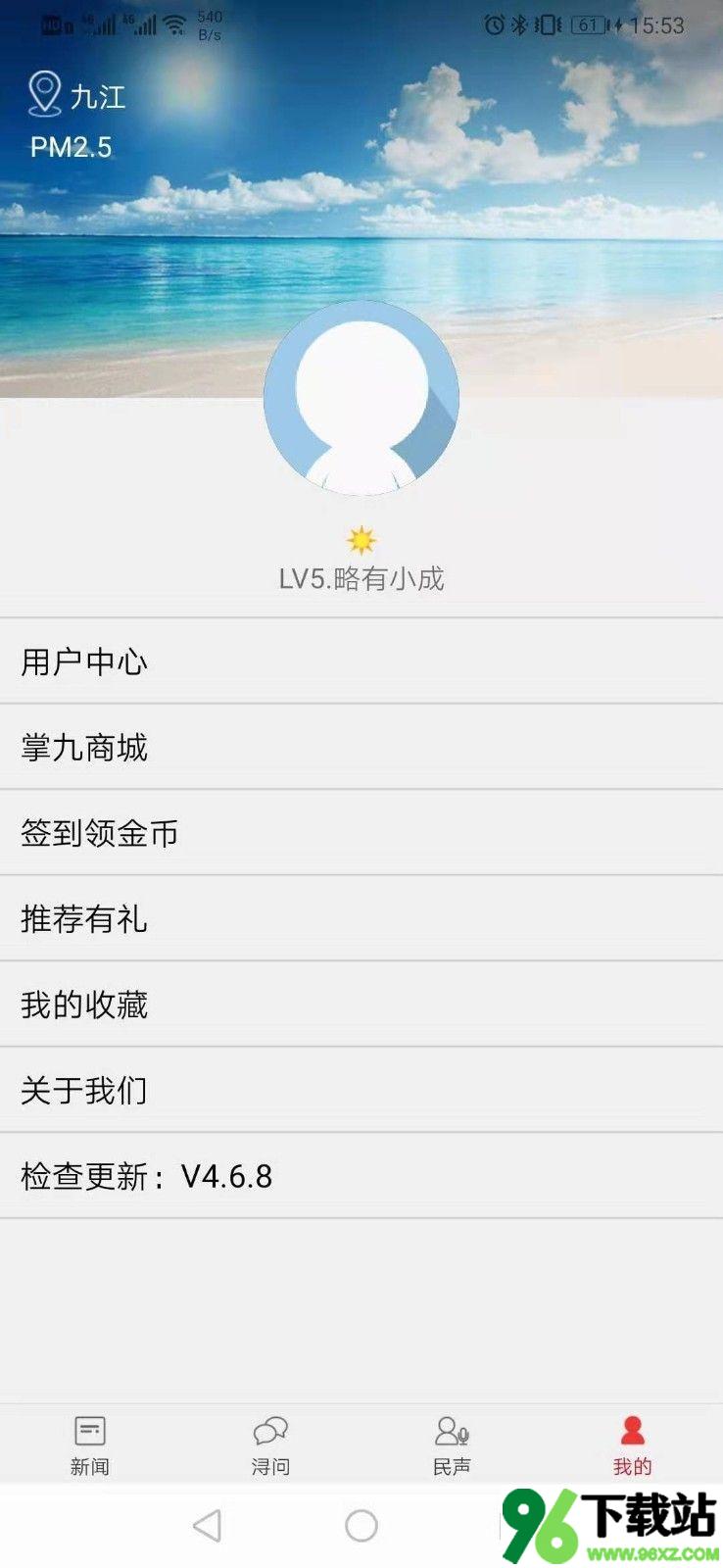Screen dimensions: 723x1568
Task: Select the 我的 profile tab
Action: click(x=632, y=1445)
